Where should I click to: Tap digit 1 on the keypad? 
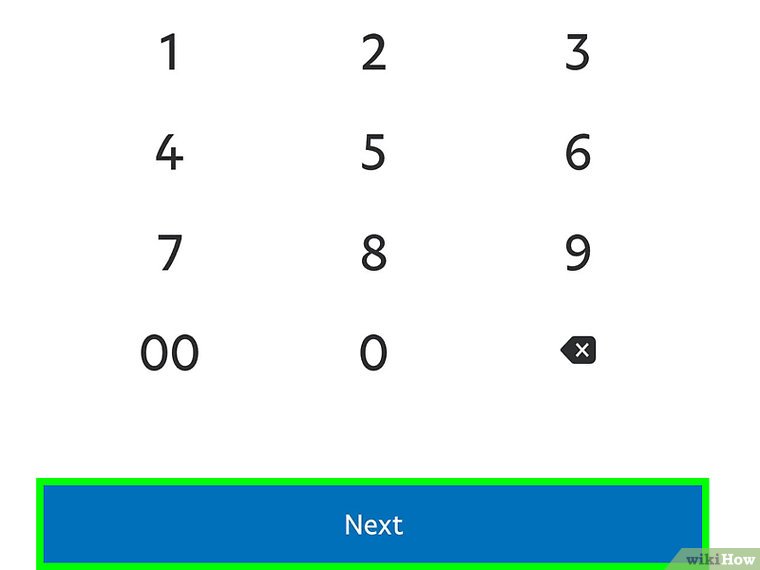pos(169,53)
